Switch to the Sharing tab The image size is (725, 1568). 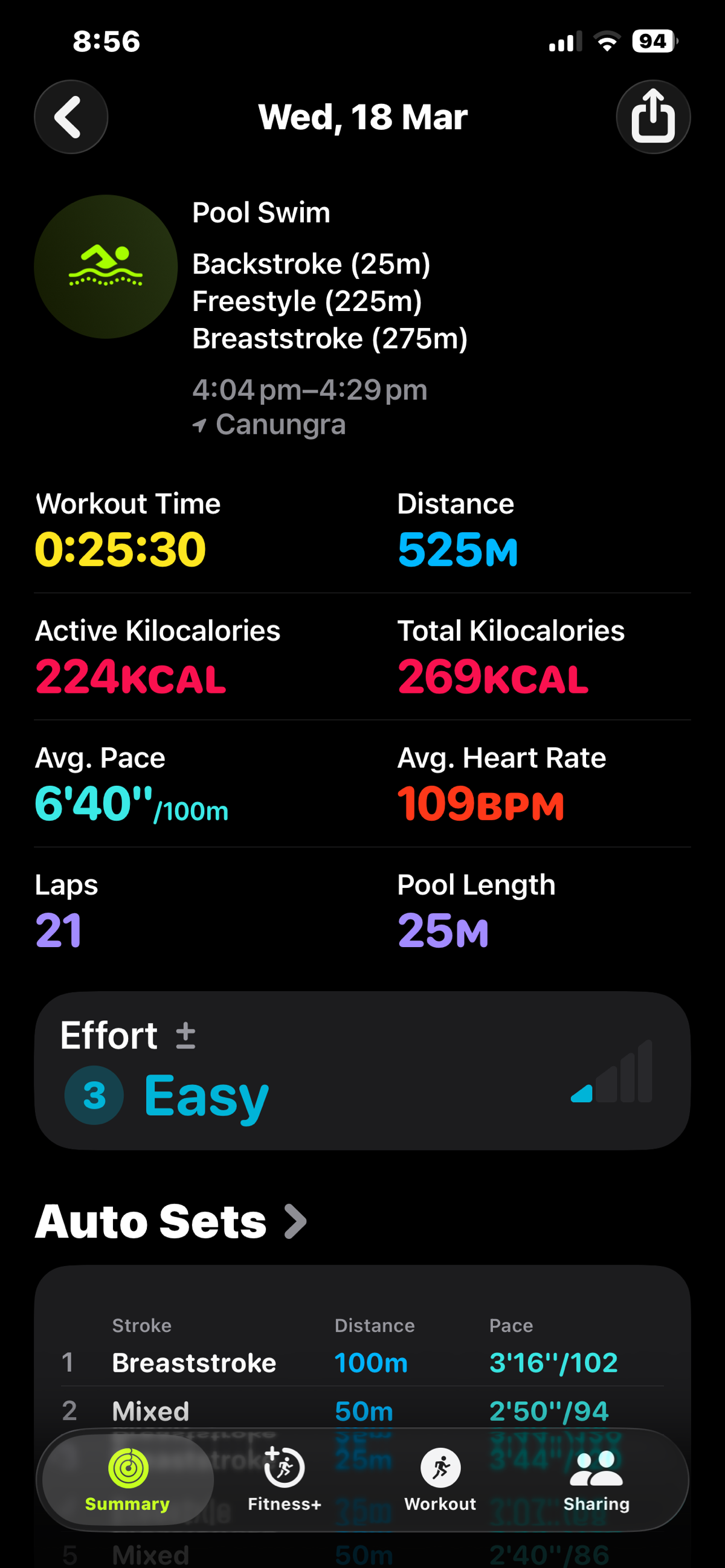596,1479
